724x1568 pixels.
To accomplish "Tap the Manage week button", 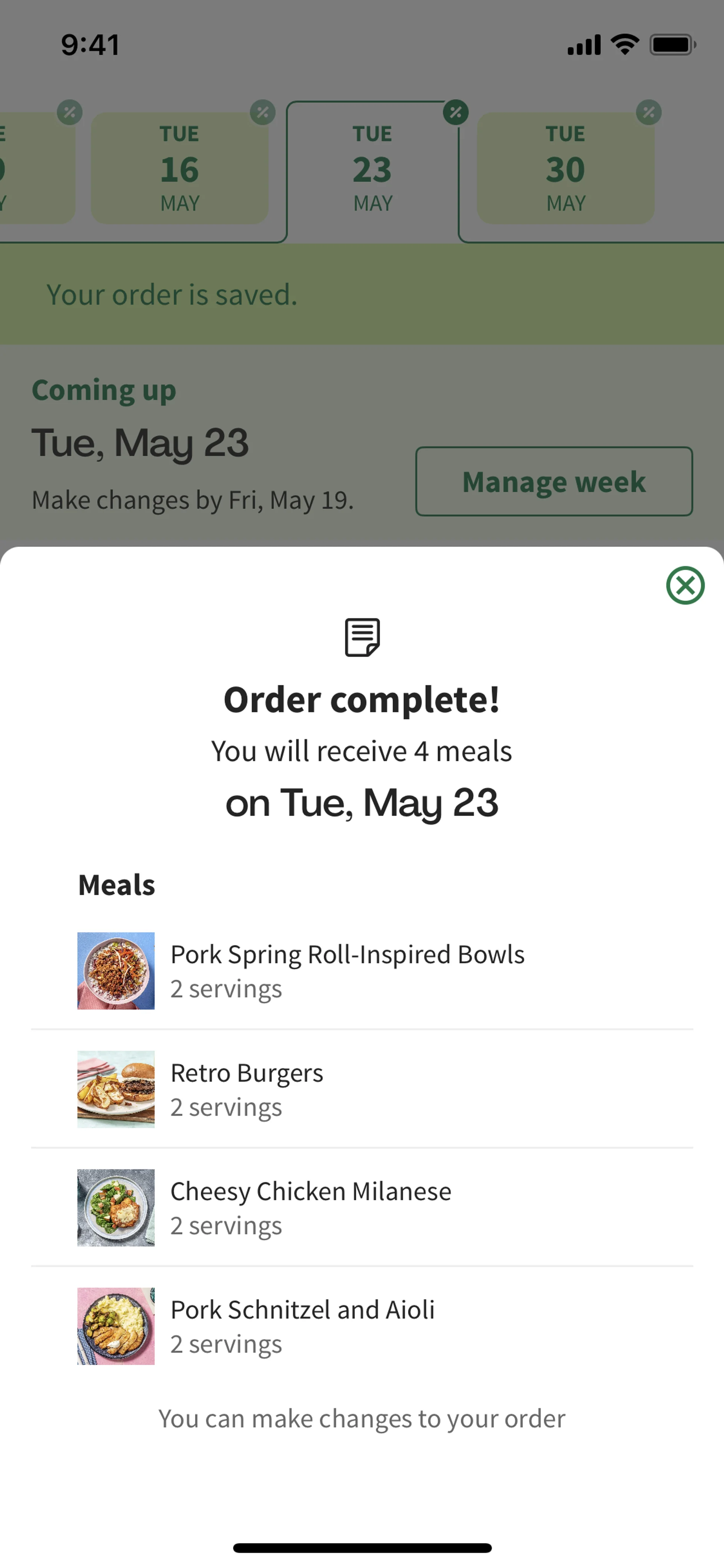I will [x=554, y=481].
